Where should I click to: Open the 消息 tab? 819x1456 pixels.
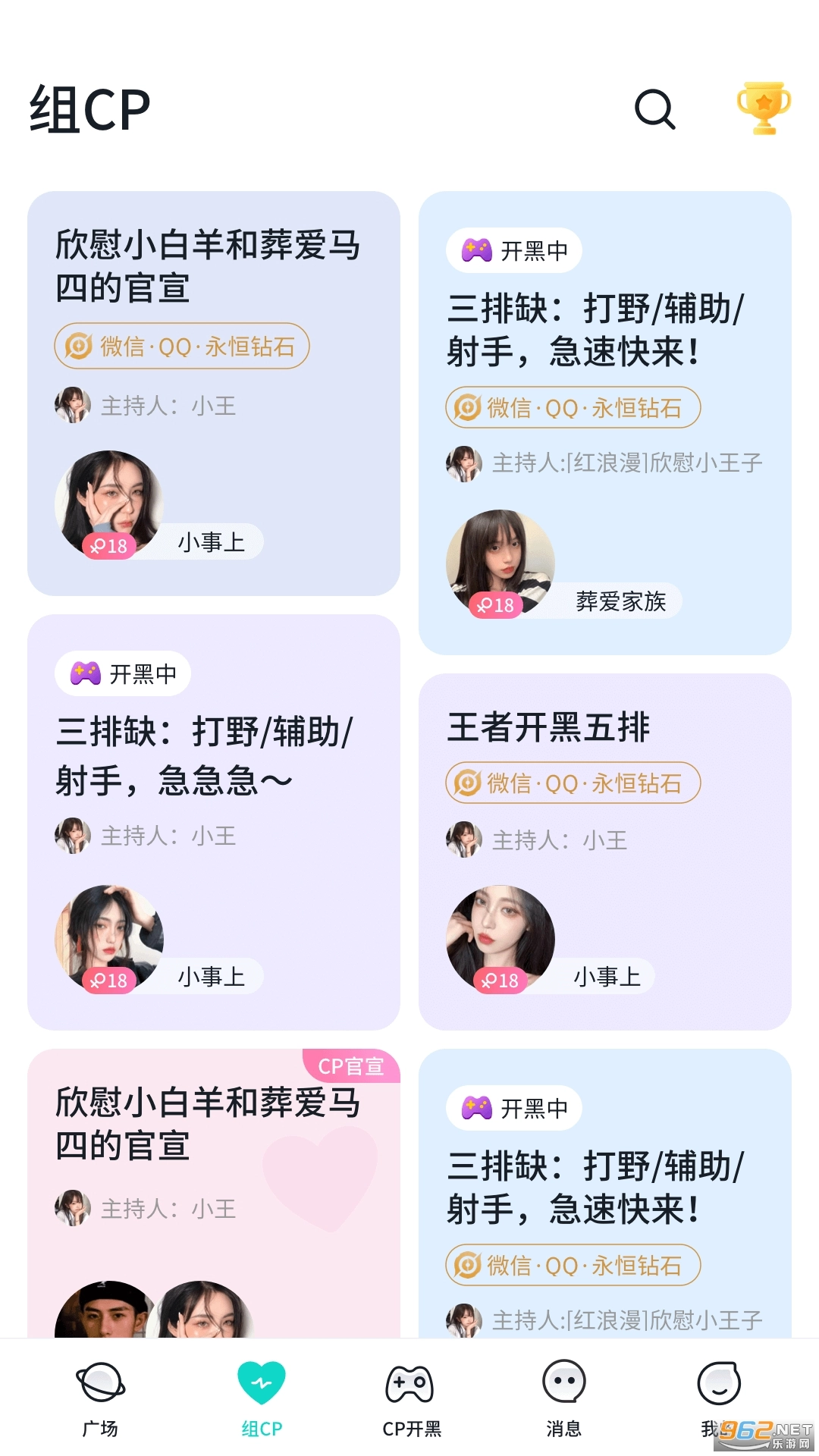click(563, 1399)
